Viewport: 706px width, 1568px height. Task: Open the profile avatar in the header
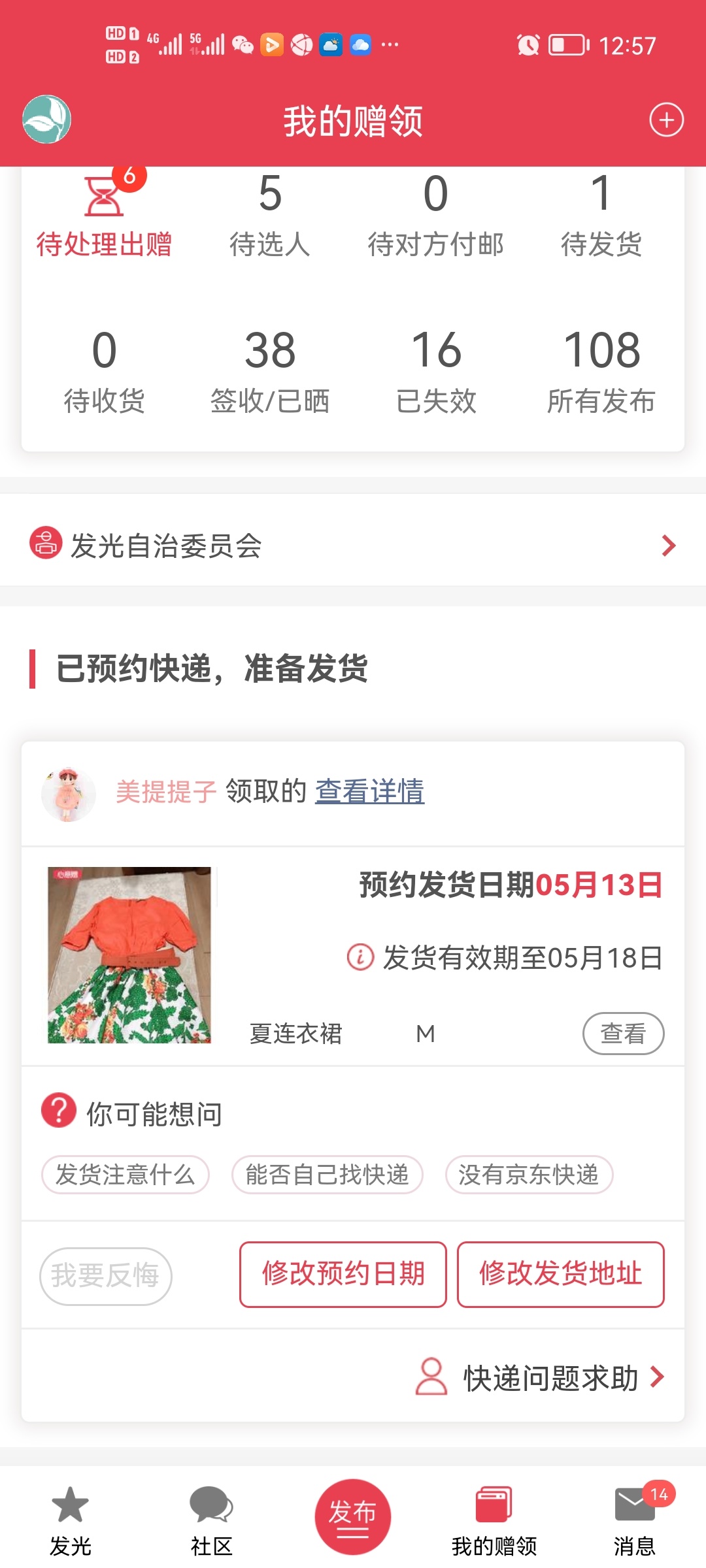pos(46,120)
